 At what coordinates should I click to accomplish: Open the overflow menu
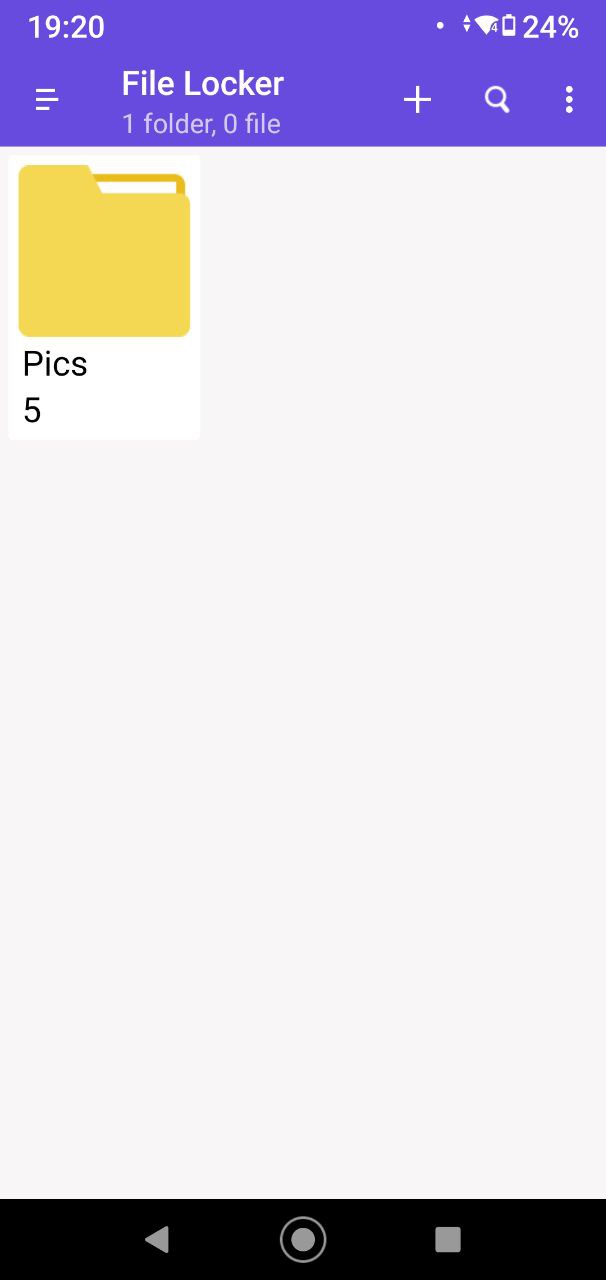coord(569,99)
